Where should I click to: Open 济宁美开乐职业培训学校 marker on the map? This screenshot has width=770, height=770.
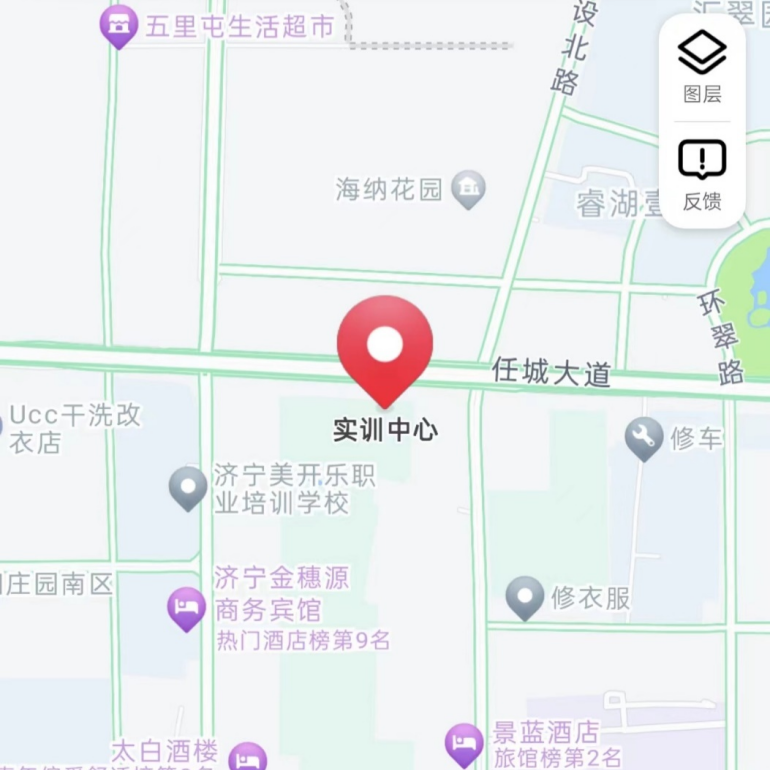[188, 487]
